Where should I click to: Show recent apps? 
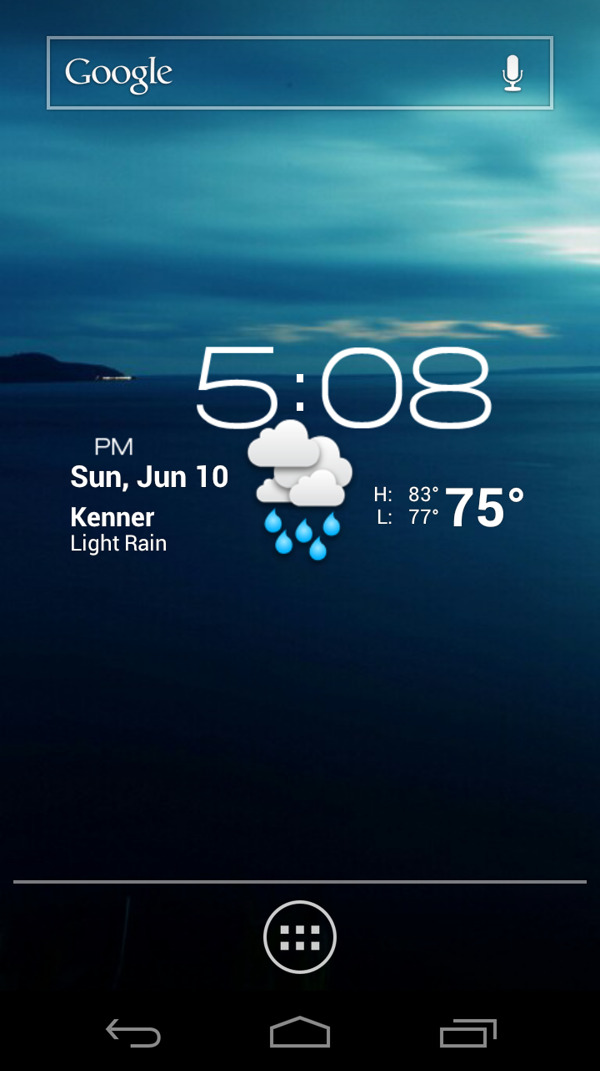pos(468,1032)
